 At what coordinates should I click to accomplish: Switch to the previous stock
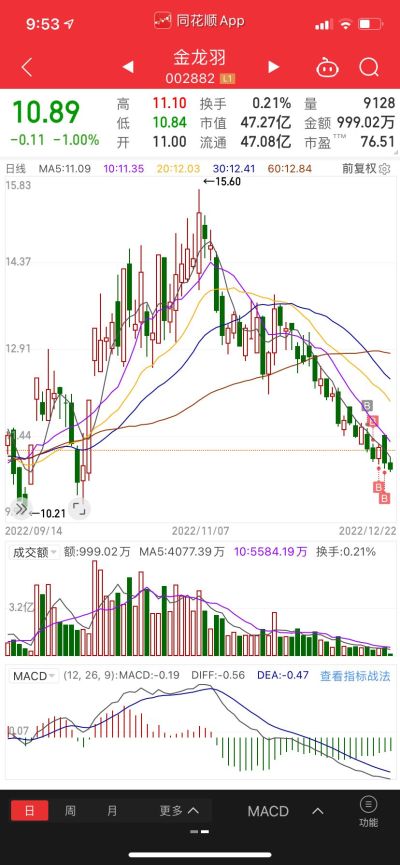pos(128,67)
